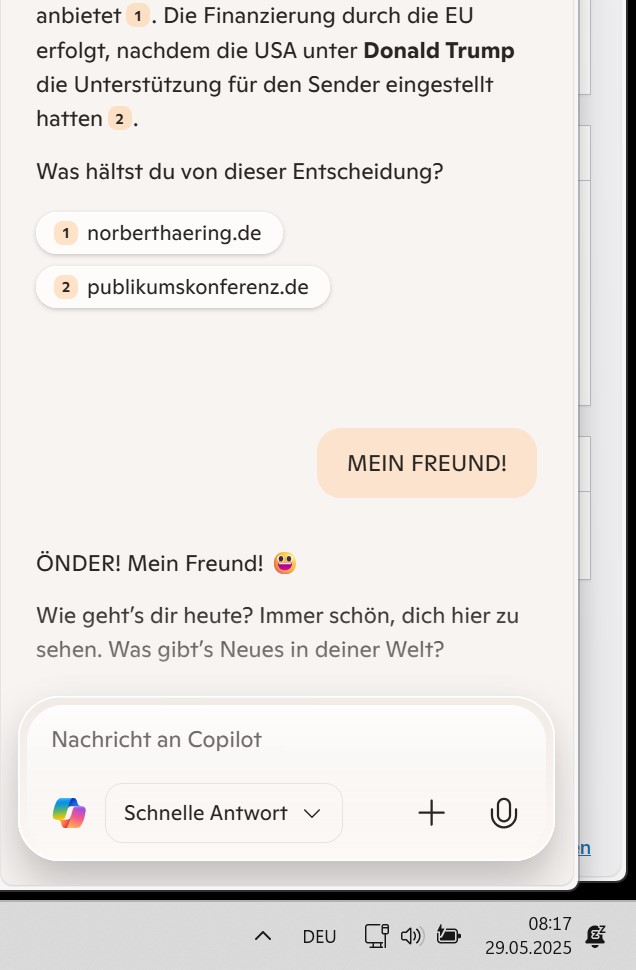Tap the plus icon to add an attachment
636x970 pixels.
[x=431, y=813]
